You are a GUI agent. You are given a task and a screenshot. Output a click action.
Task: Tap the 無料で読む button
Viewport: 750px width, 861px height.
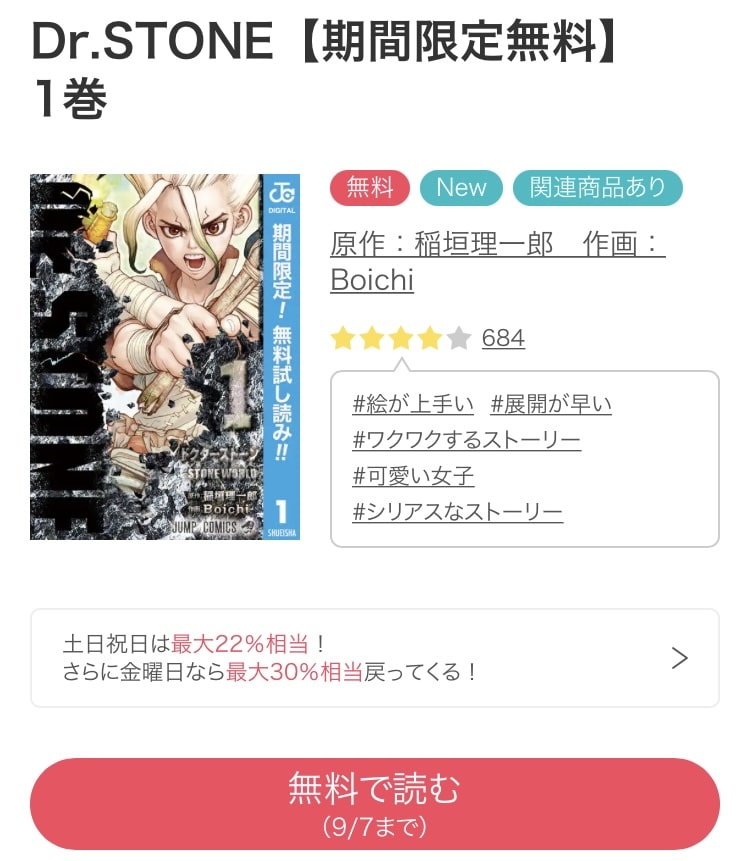(374, 803)
